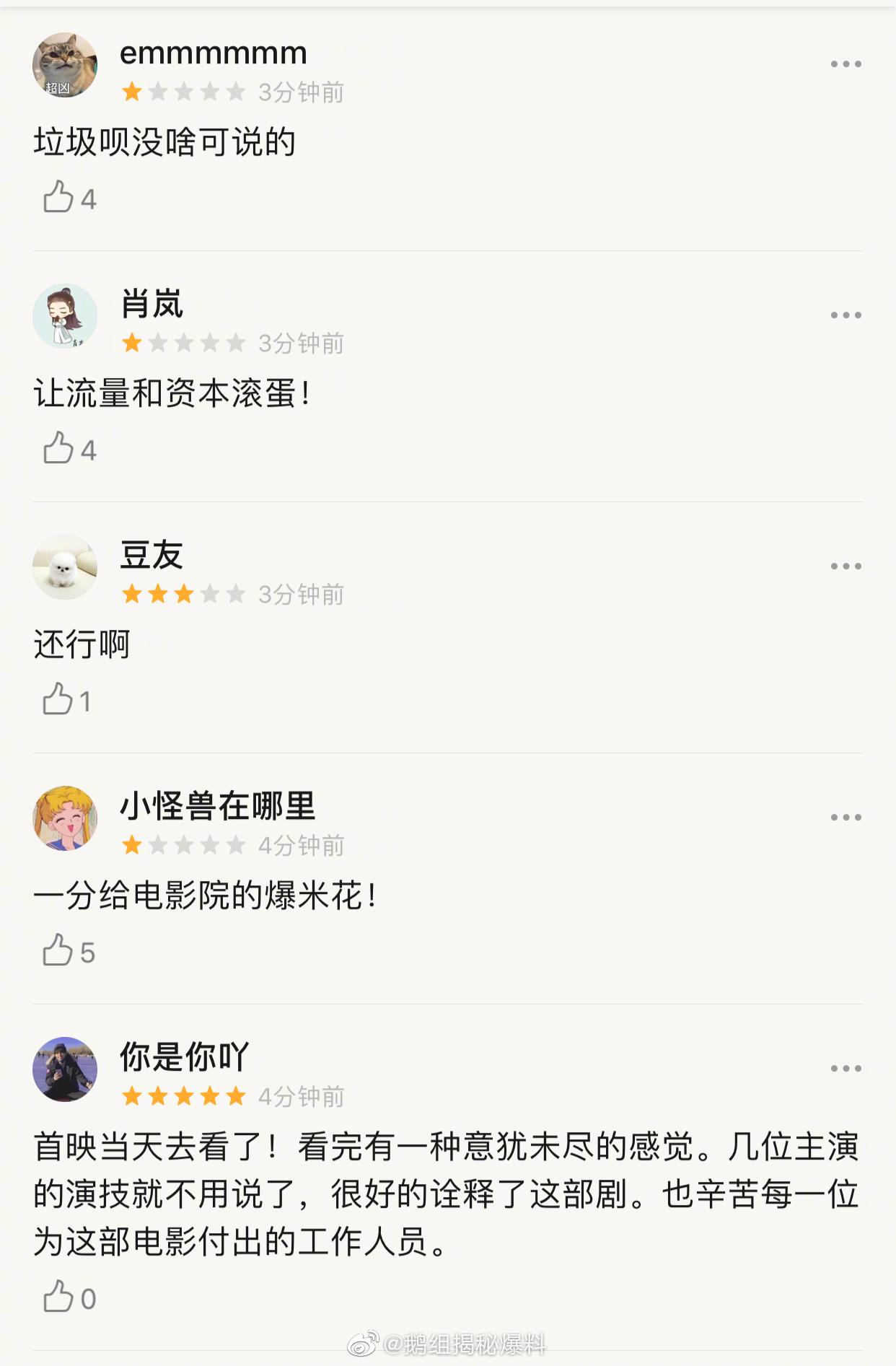This screenshot has width=896, height=1366.
Task: Open the three-dot menu on 肖岚's review
Action: point(846,315)
